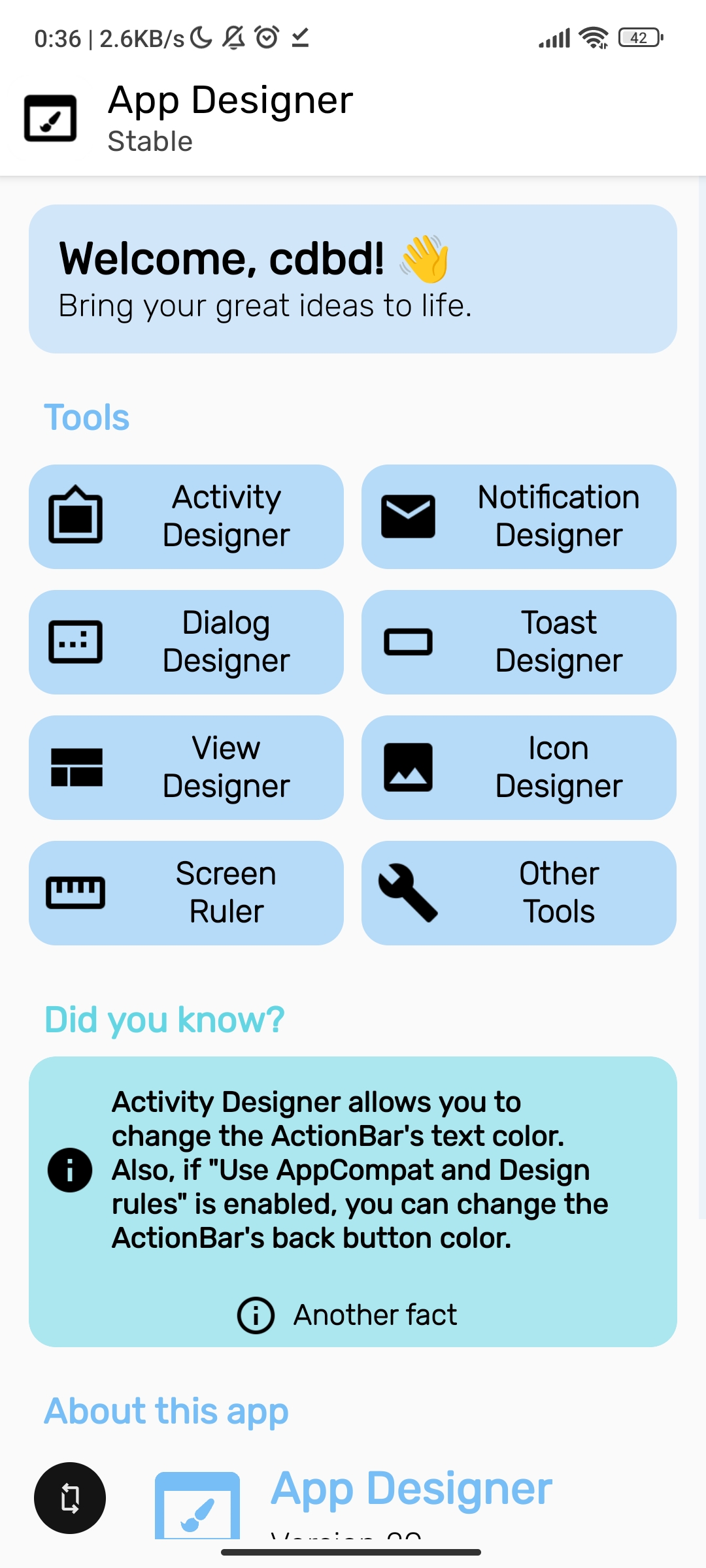Screen dimensions: 706x1568
Task: Open Other Tools
Action: pyautogui.click(x=519, y=893)
